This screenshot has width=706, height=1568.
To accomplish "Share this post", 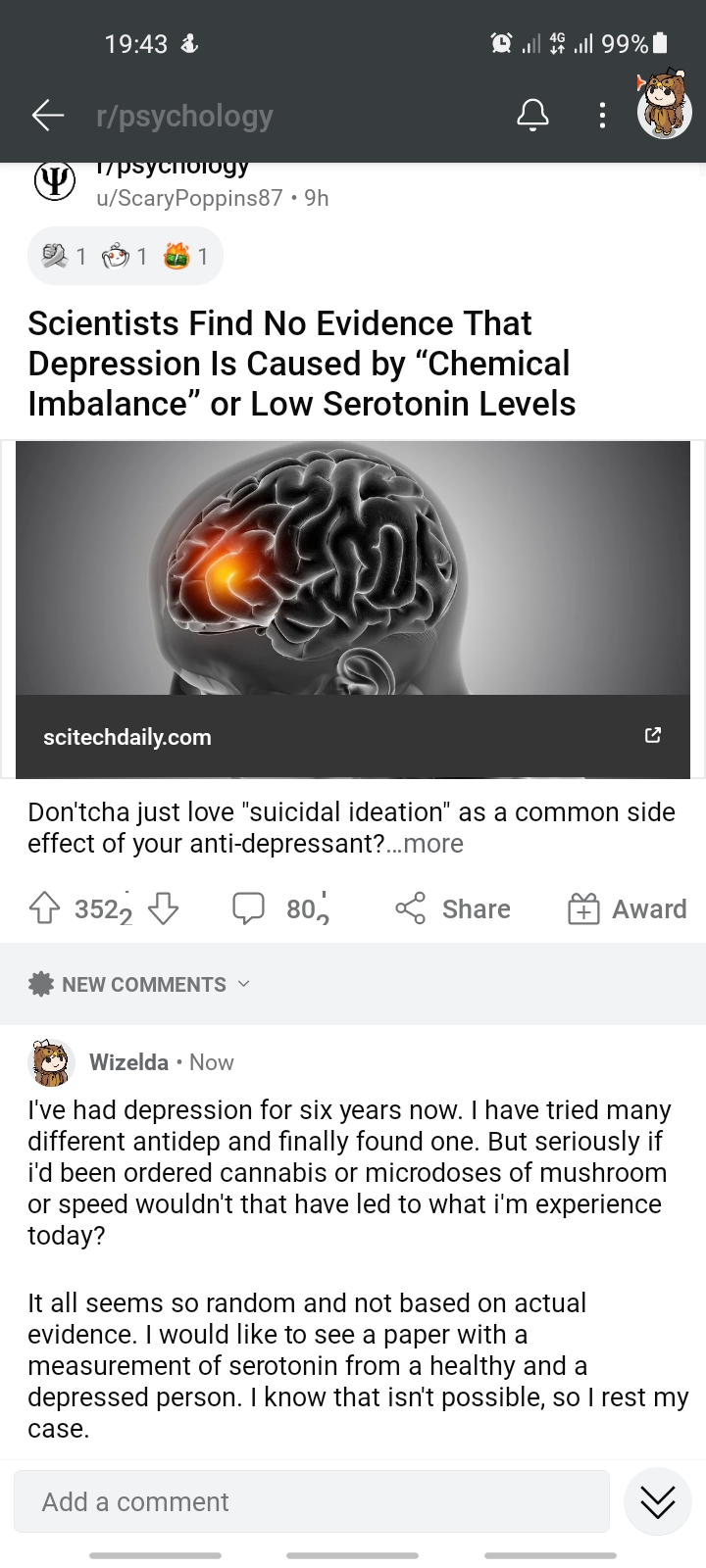I will coord(453,909).
